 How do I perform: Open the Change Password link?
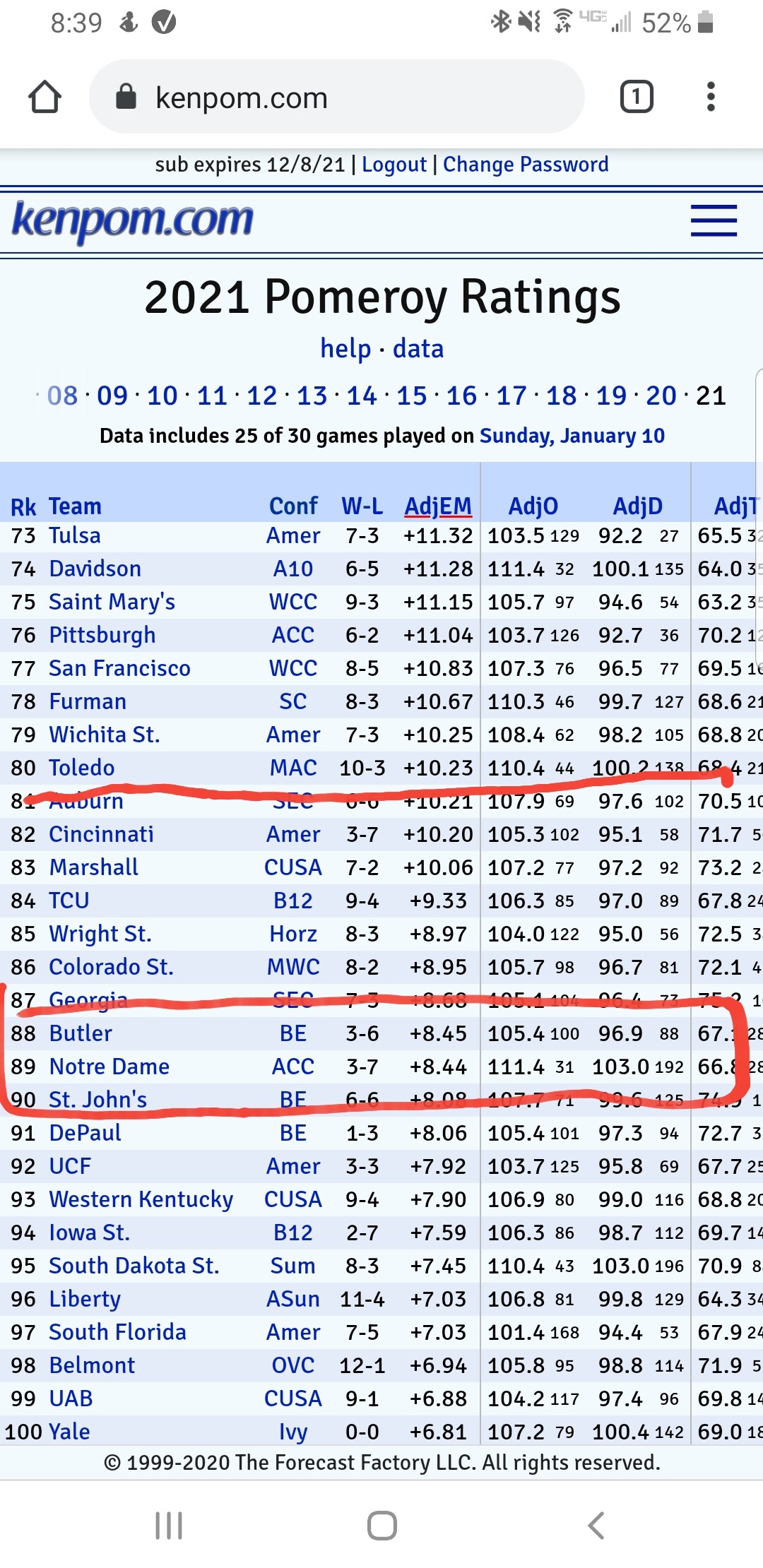(525, 165)
